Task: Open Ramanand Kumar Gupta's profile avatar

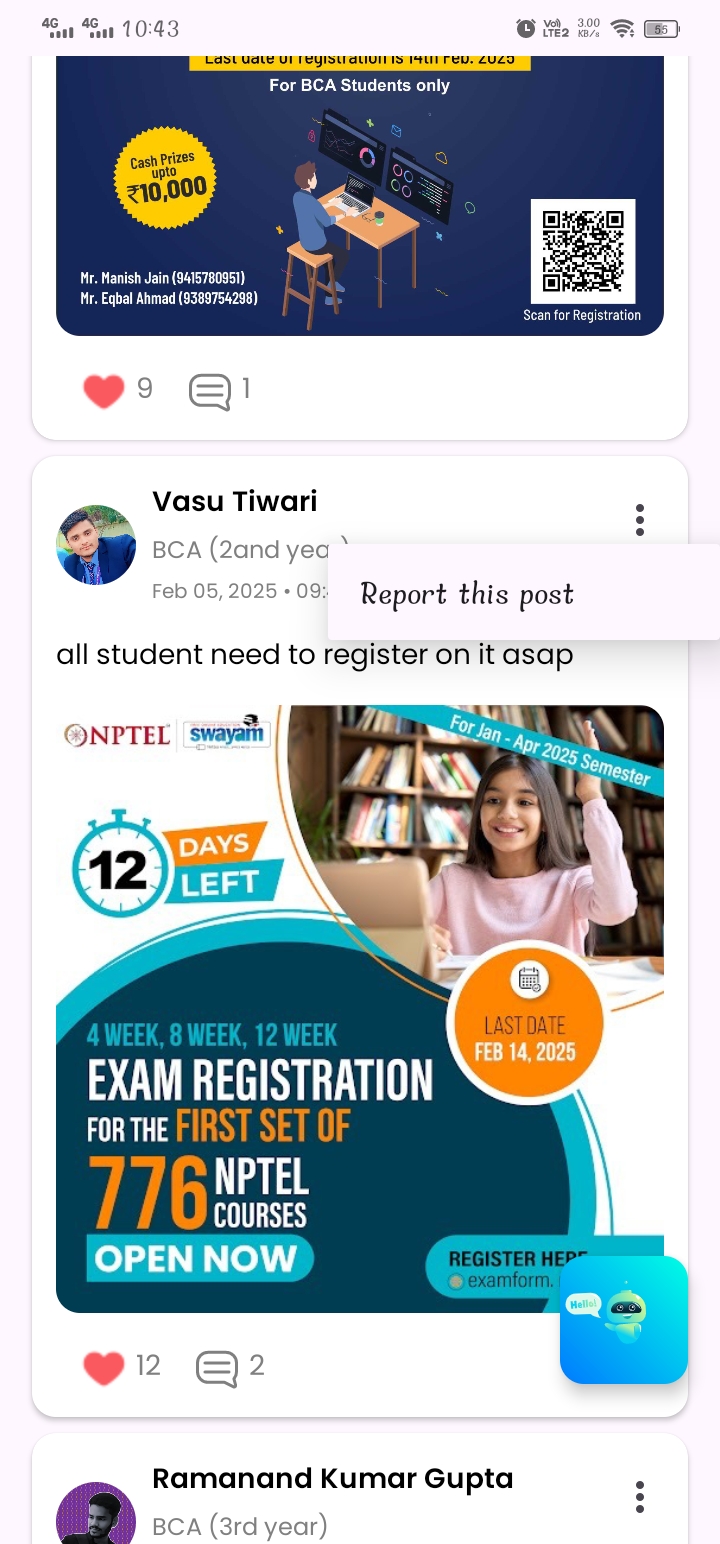Action: [96, 1513]
